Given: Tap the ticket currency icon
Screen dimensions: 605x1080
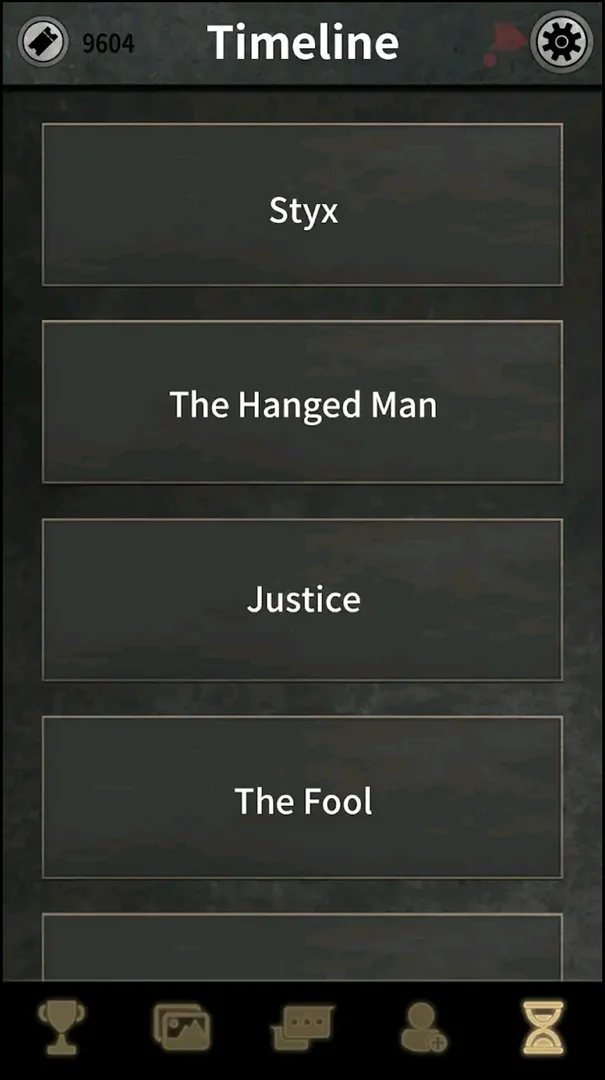Looking at the screenshot, I should pyautogui.click(x=43, y=43).
